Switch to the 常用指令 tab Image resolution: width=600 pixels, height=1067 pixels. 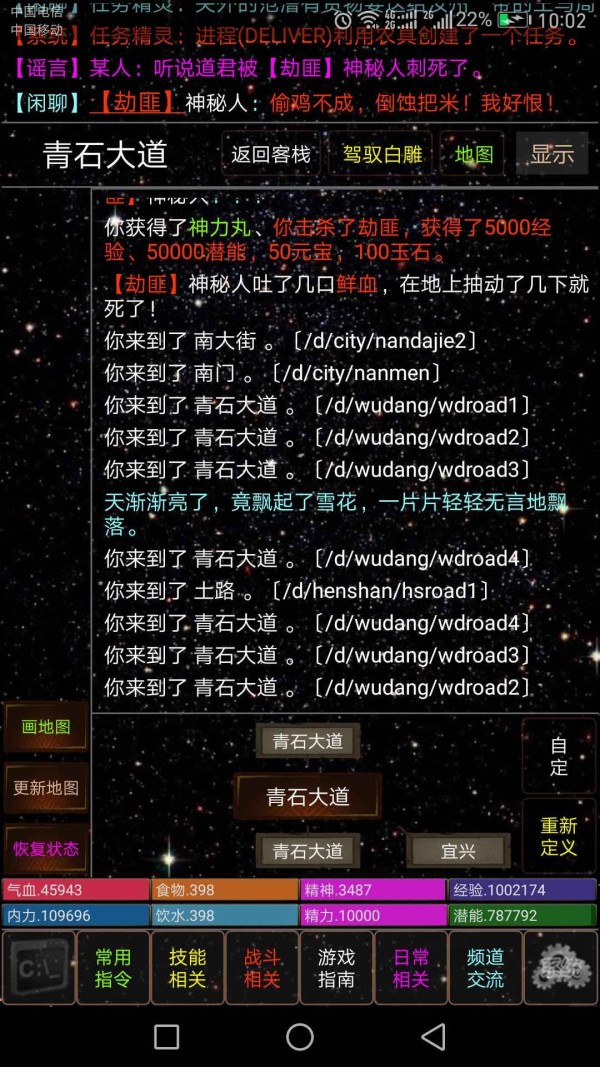[113, 968]
